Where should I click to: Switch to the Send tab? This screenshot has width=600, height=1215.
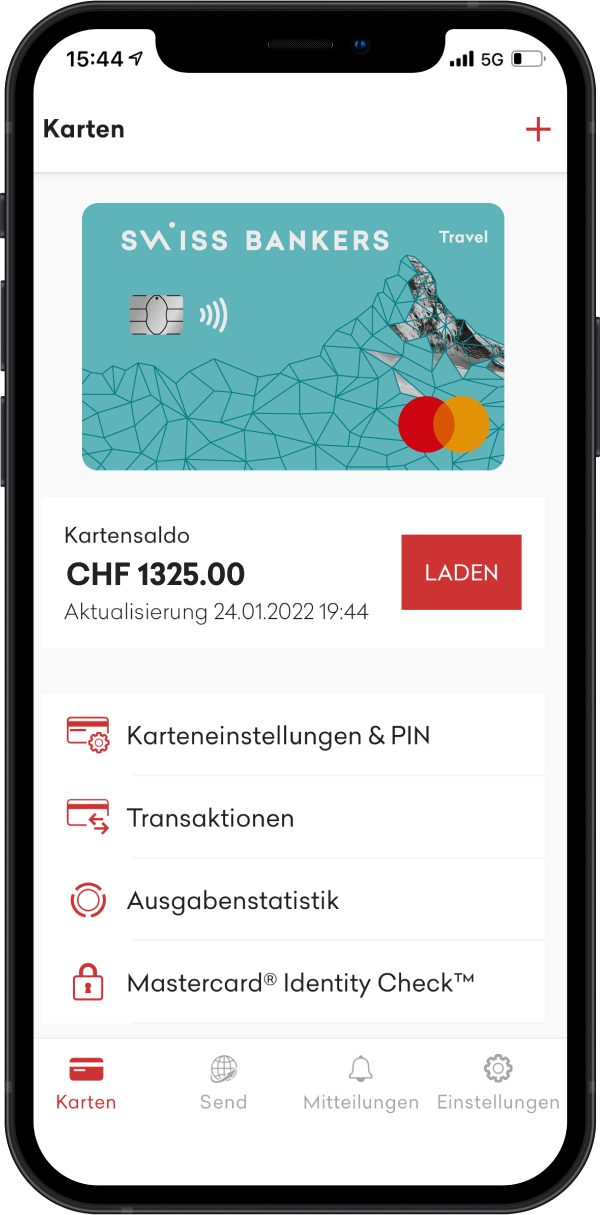(223, 1083)
